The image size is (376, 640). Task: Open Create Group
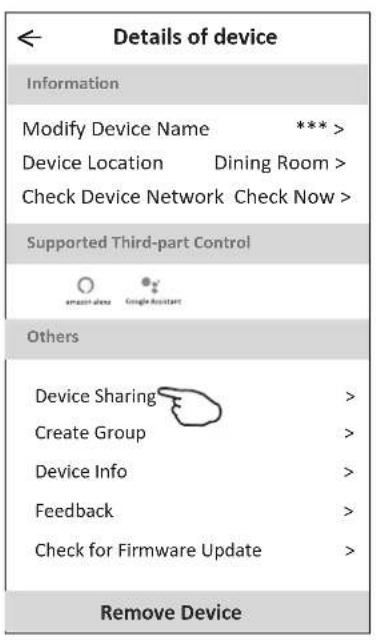pyautogui.click(x=187, y=433)
